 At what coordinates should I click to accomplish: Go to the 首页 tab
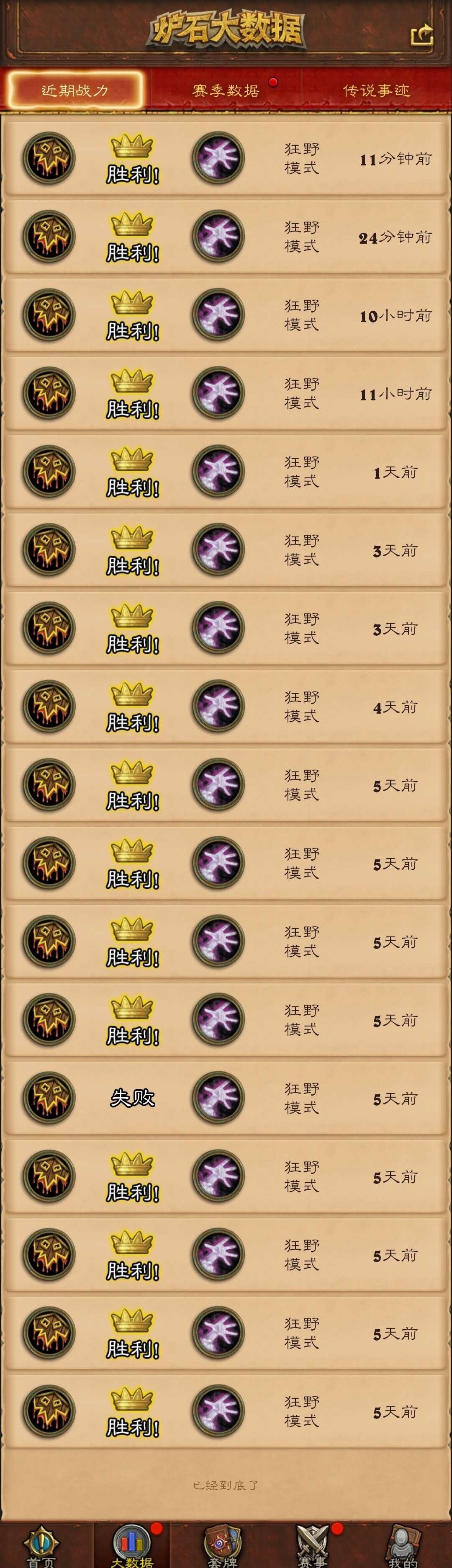[41, 1546]
